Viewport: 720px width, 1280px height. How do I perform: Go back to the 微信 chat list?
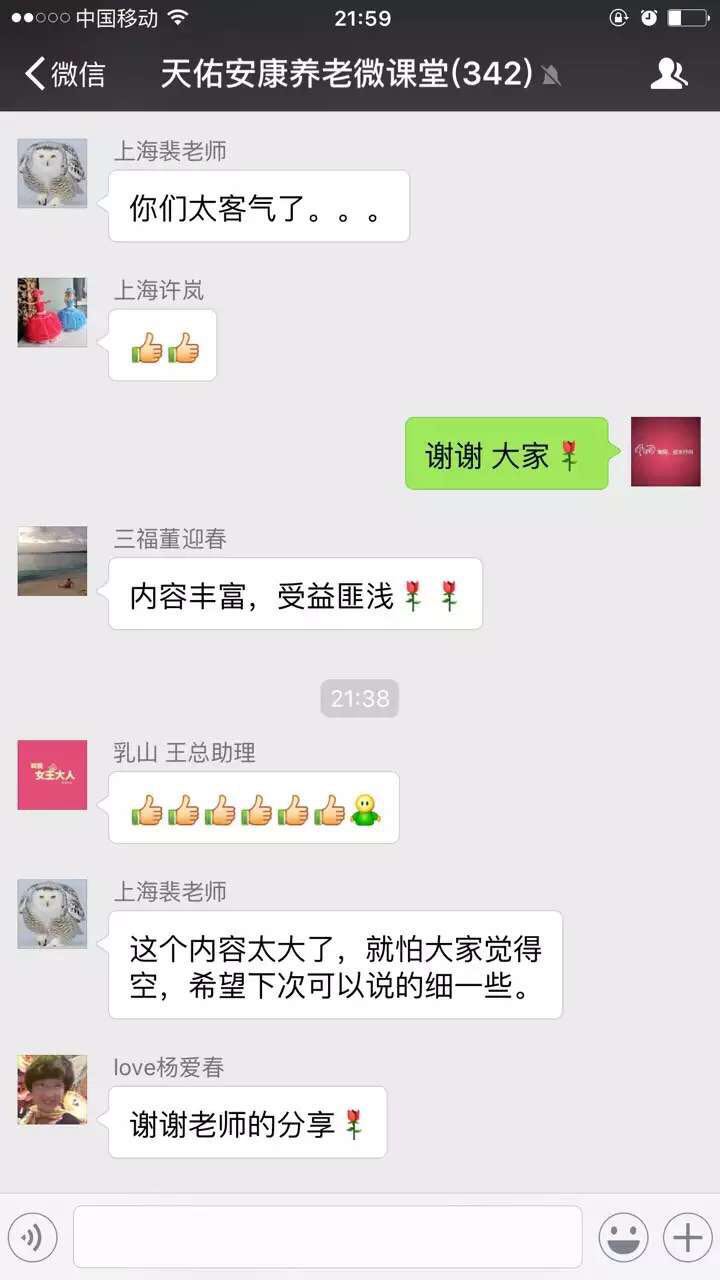[65, 74]
